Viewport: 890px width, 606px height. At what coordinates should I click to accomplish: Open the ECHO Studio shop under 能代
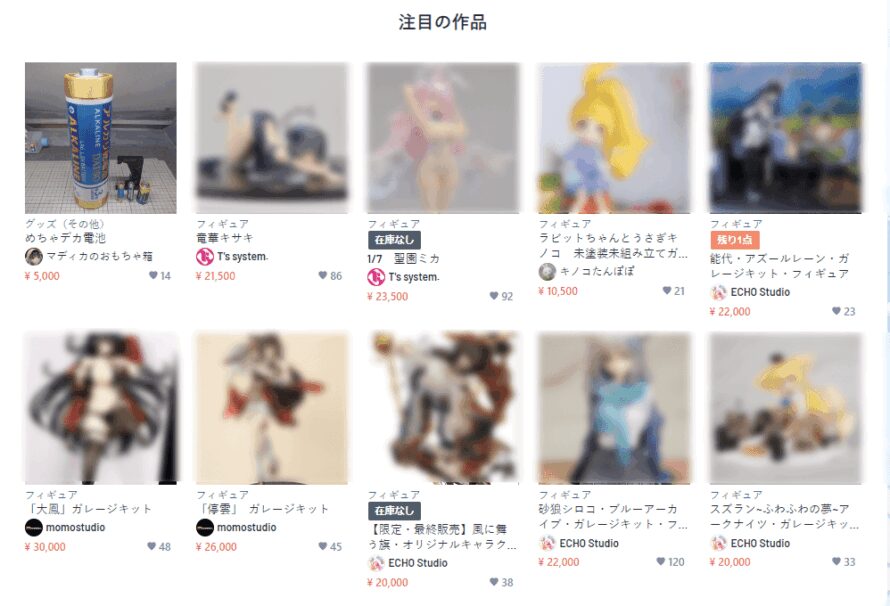pyautogui.click(x=759, y=292)
